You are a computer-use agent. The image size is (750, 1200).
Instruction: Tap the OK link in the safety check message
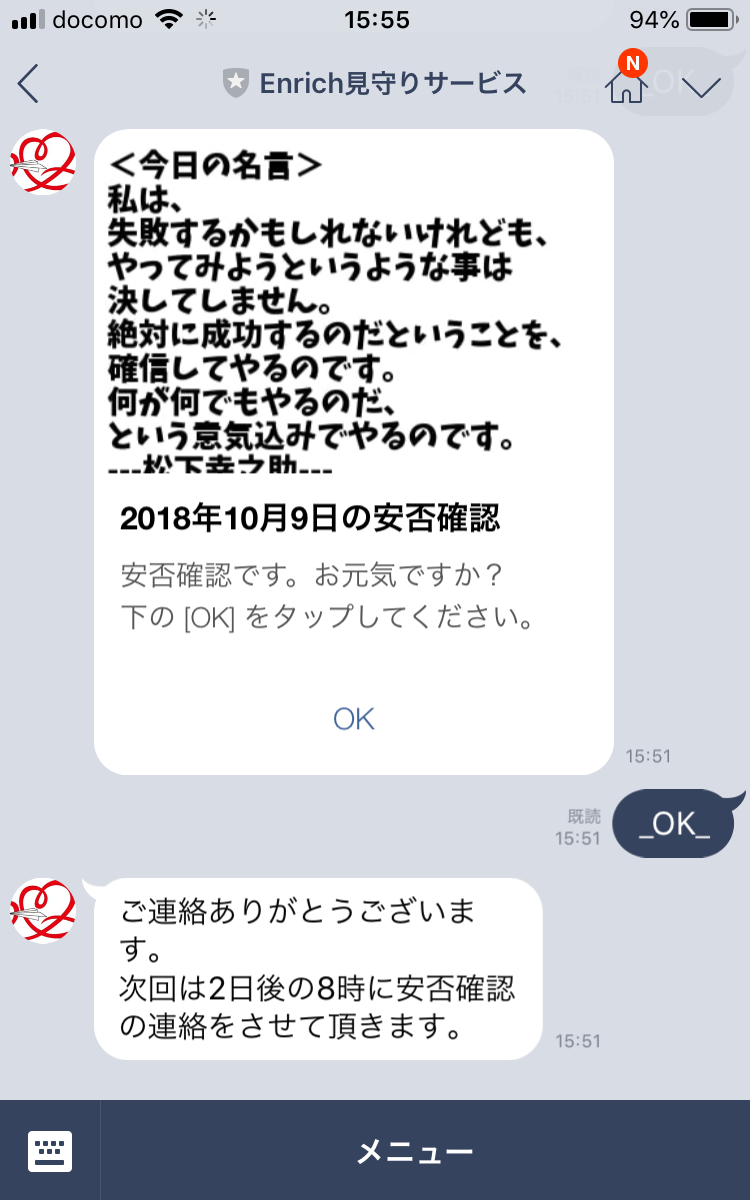[352, 718]
